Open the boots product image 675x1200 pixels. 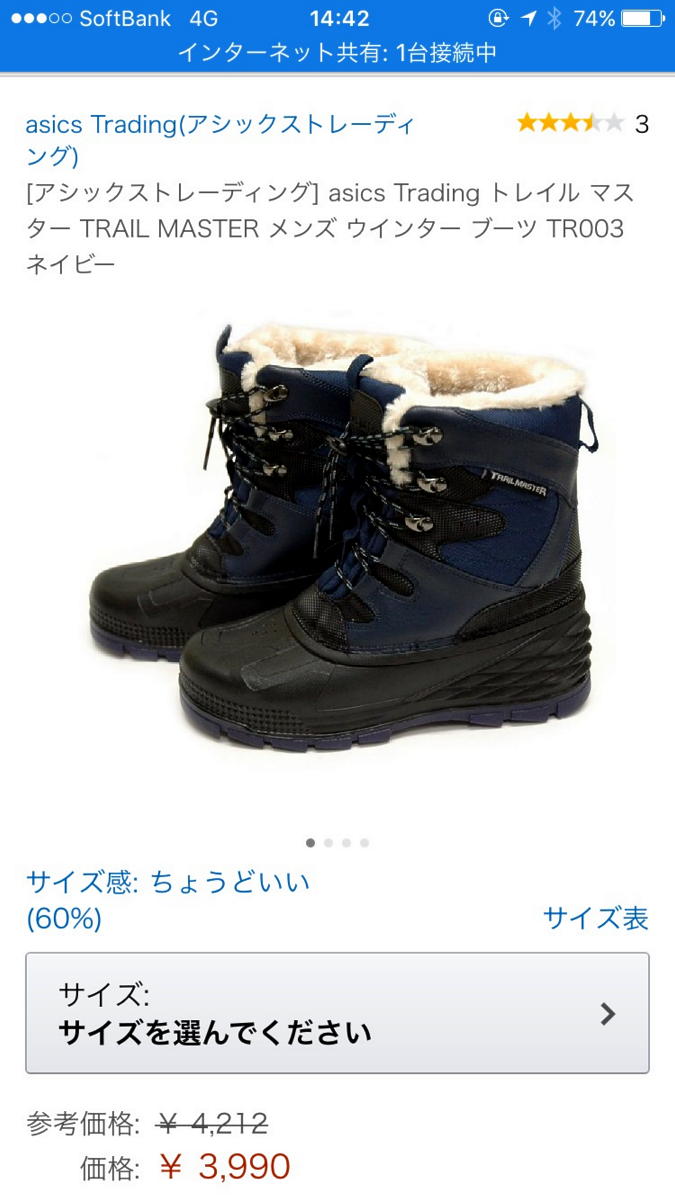(x=340, y=540)
